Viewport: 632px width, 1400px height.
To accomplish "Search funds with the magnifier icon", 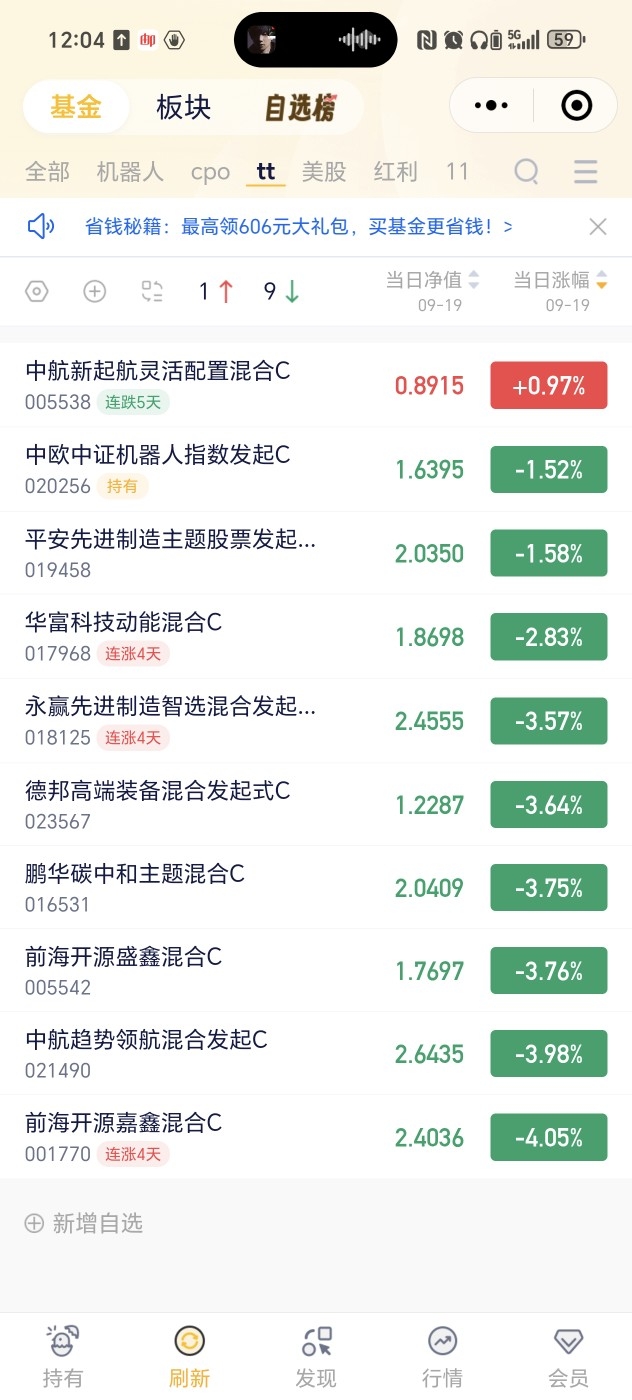I will (x=527, y=171).
